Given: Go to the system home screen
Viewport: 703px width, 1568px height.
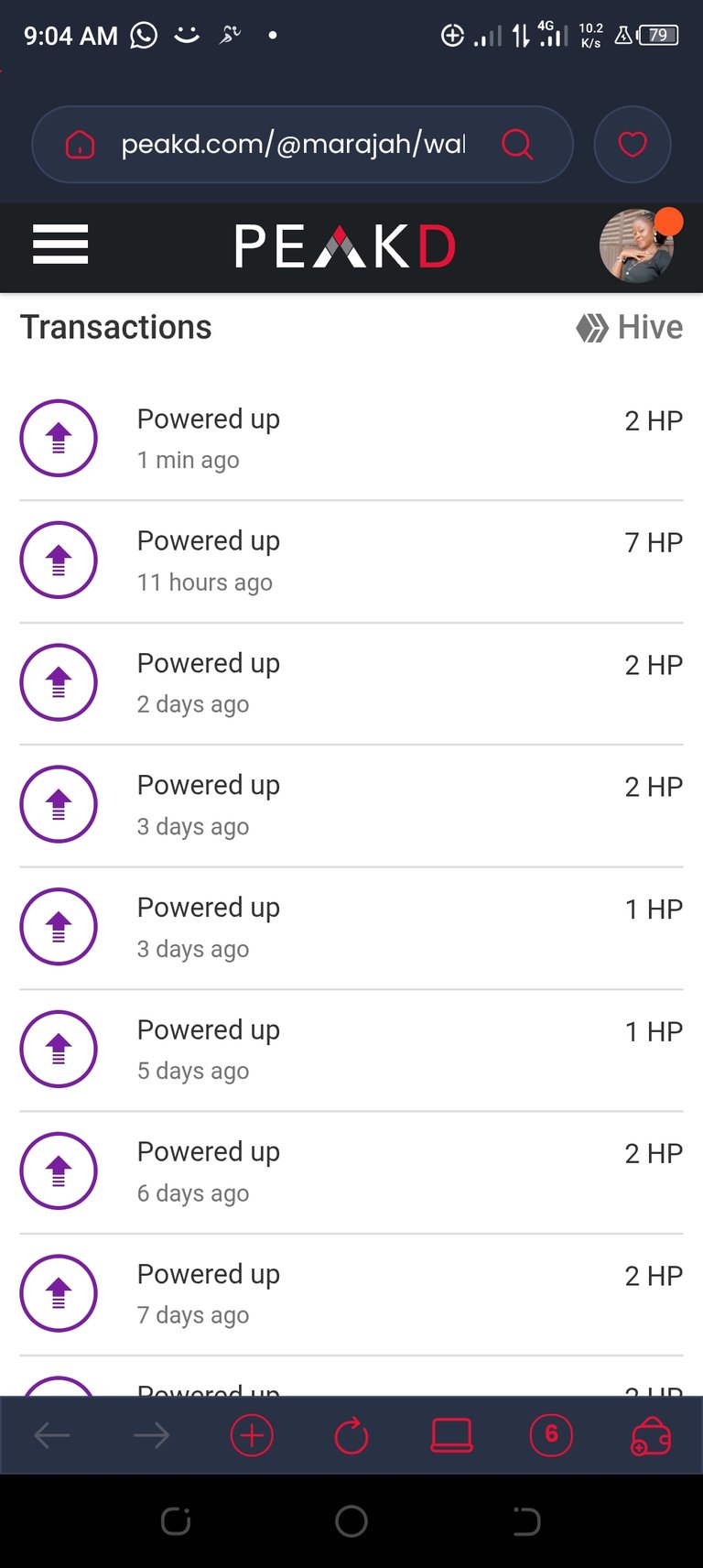Looking at the screenshot, I should pyautogui.click(x=351, y=1521).
